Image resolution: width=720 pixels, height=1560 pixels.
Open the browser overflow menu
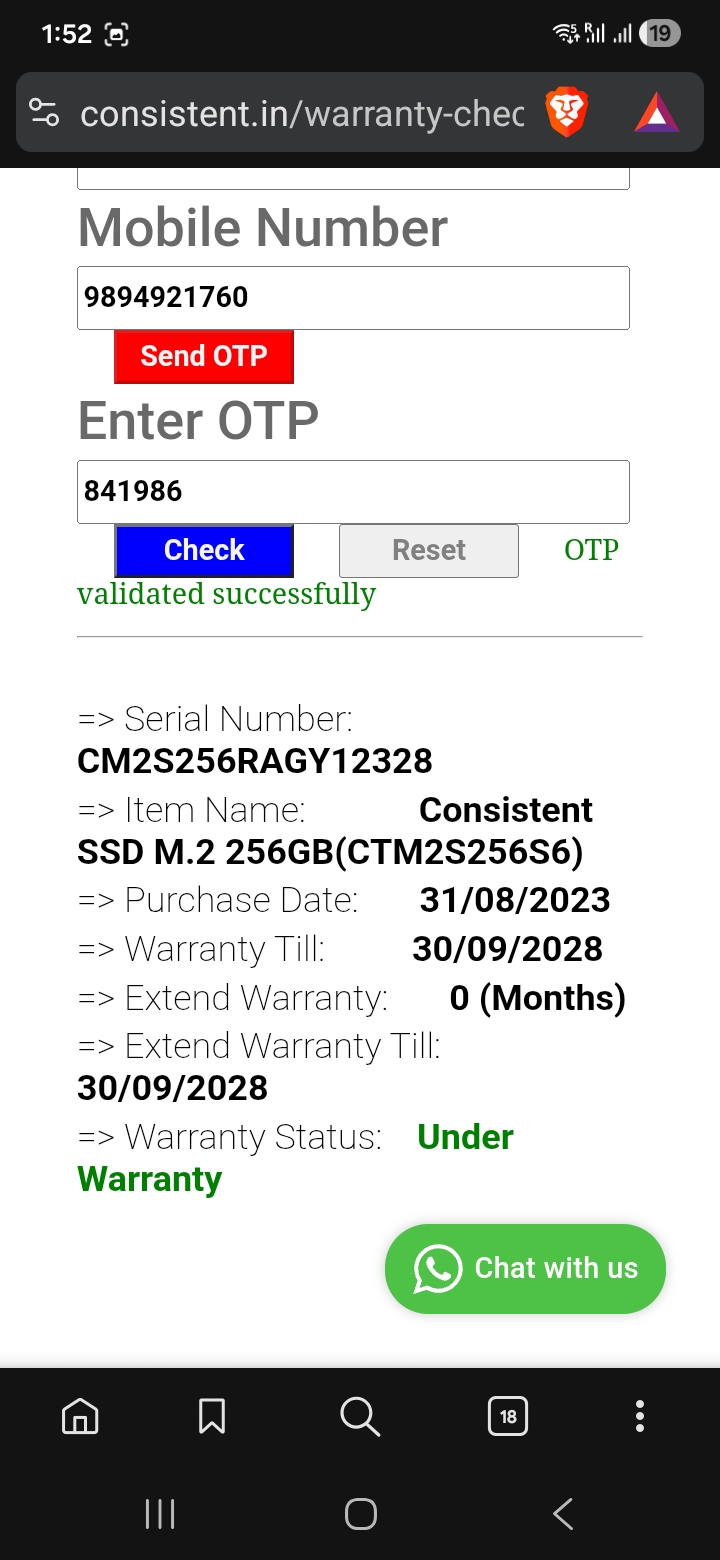coord(640,1416)
